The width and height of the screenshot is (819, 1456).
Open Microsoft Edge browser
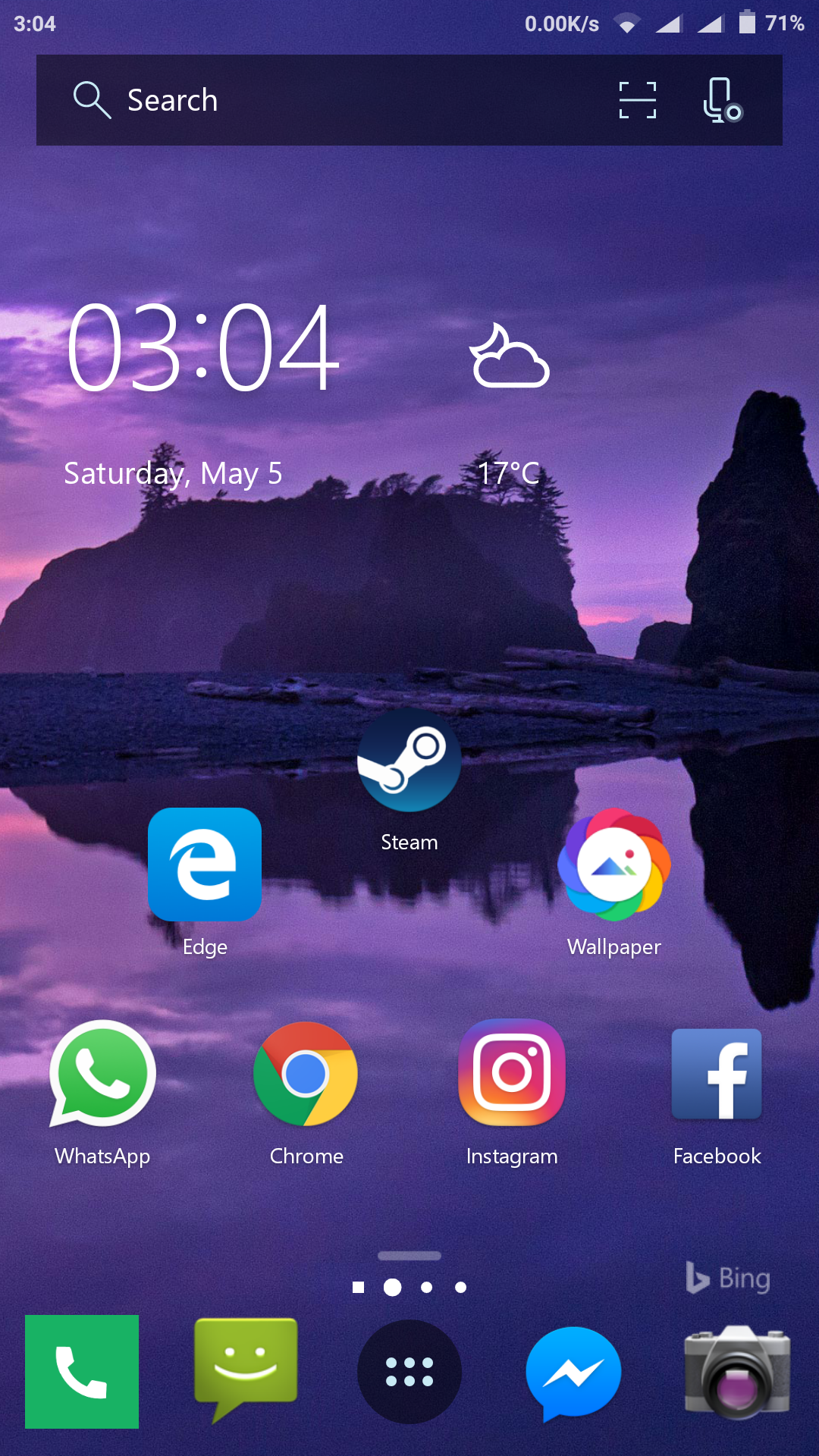click(205, 864)
